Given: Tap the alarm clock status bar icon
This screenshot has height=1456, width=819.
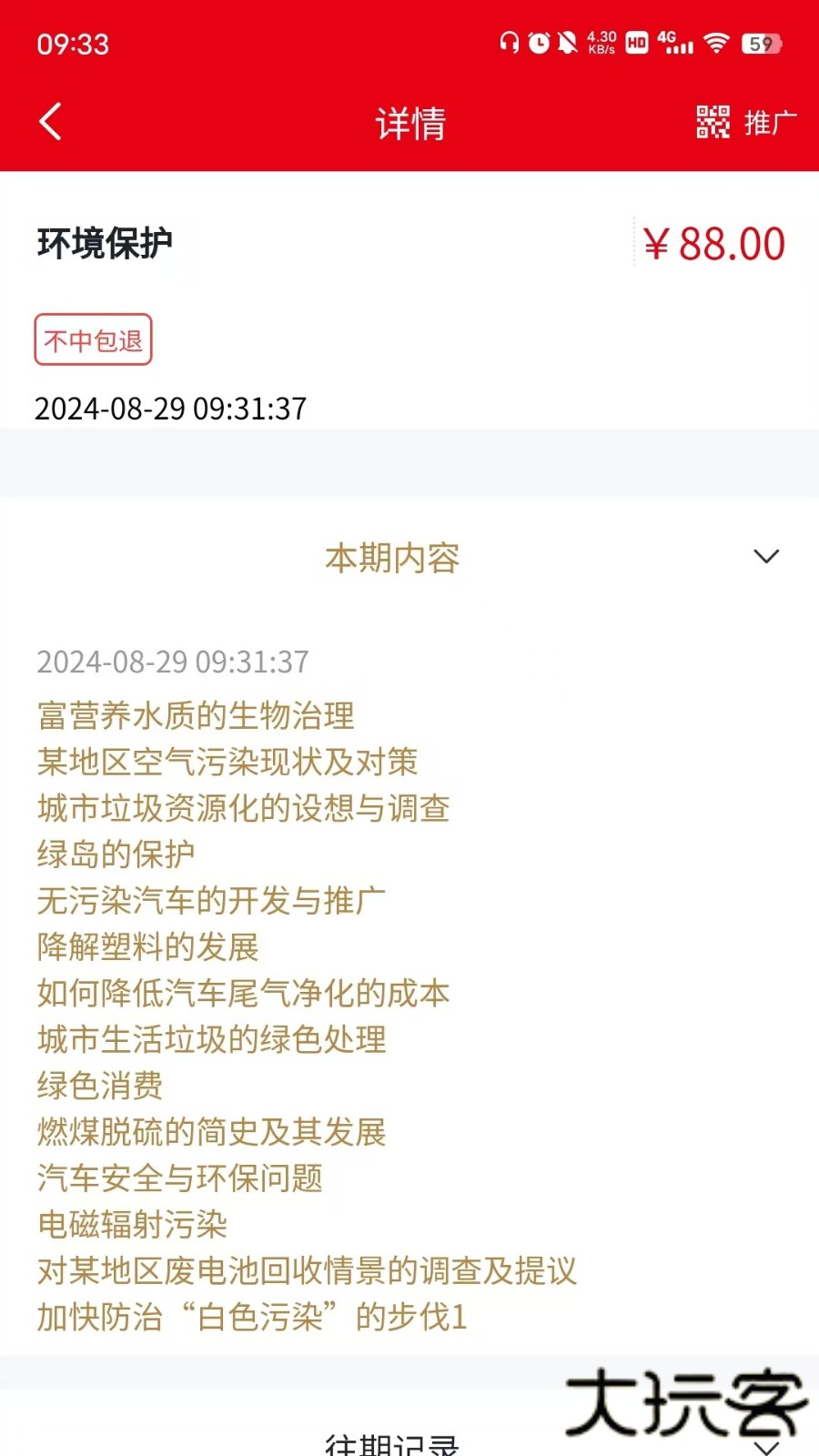Looking at the screenshot, I should click(540, 42).
